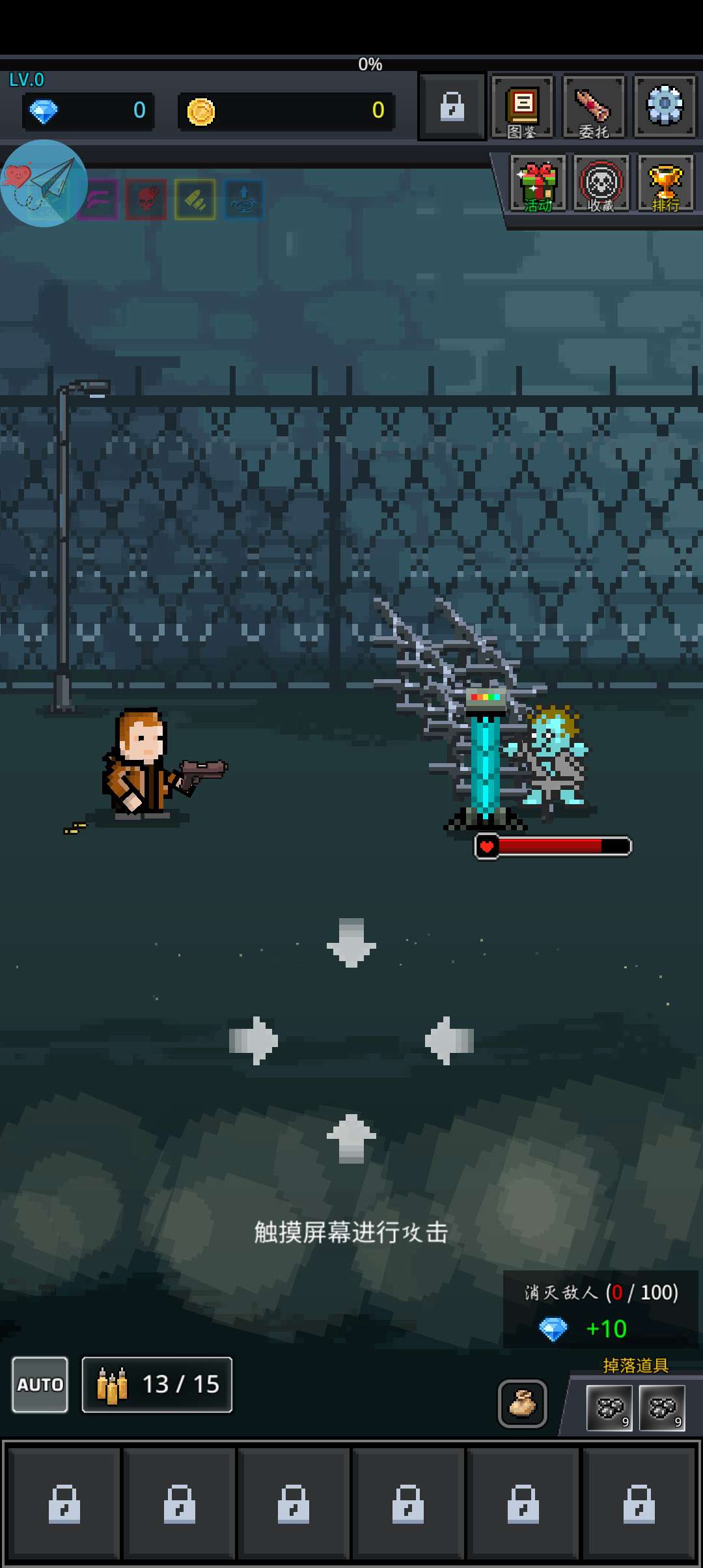Toggle the AUTO fire button
The height and width of the screenshot is (1568, 703).
(40, 1384)
